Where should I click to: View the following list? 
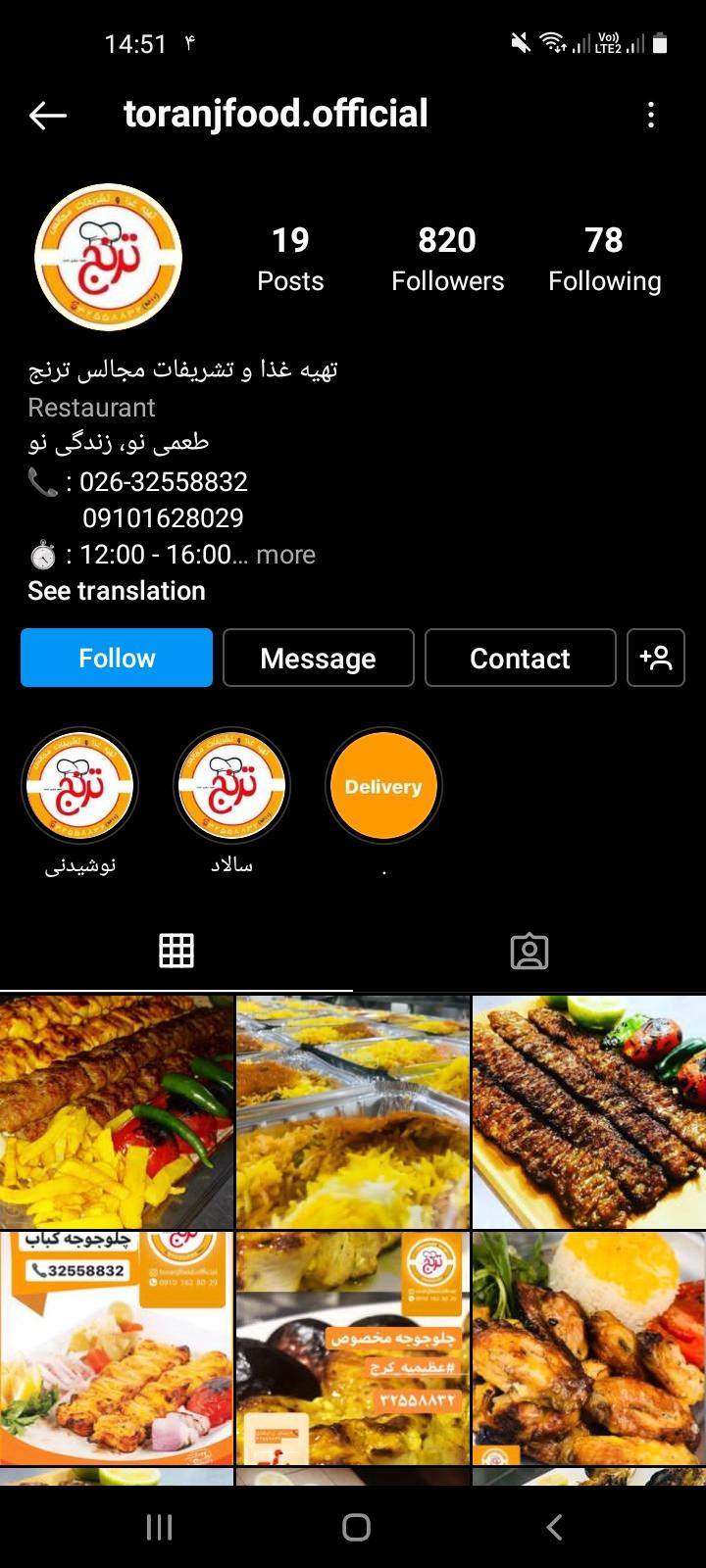pyautogui.click(x=604, y=259)
